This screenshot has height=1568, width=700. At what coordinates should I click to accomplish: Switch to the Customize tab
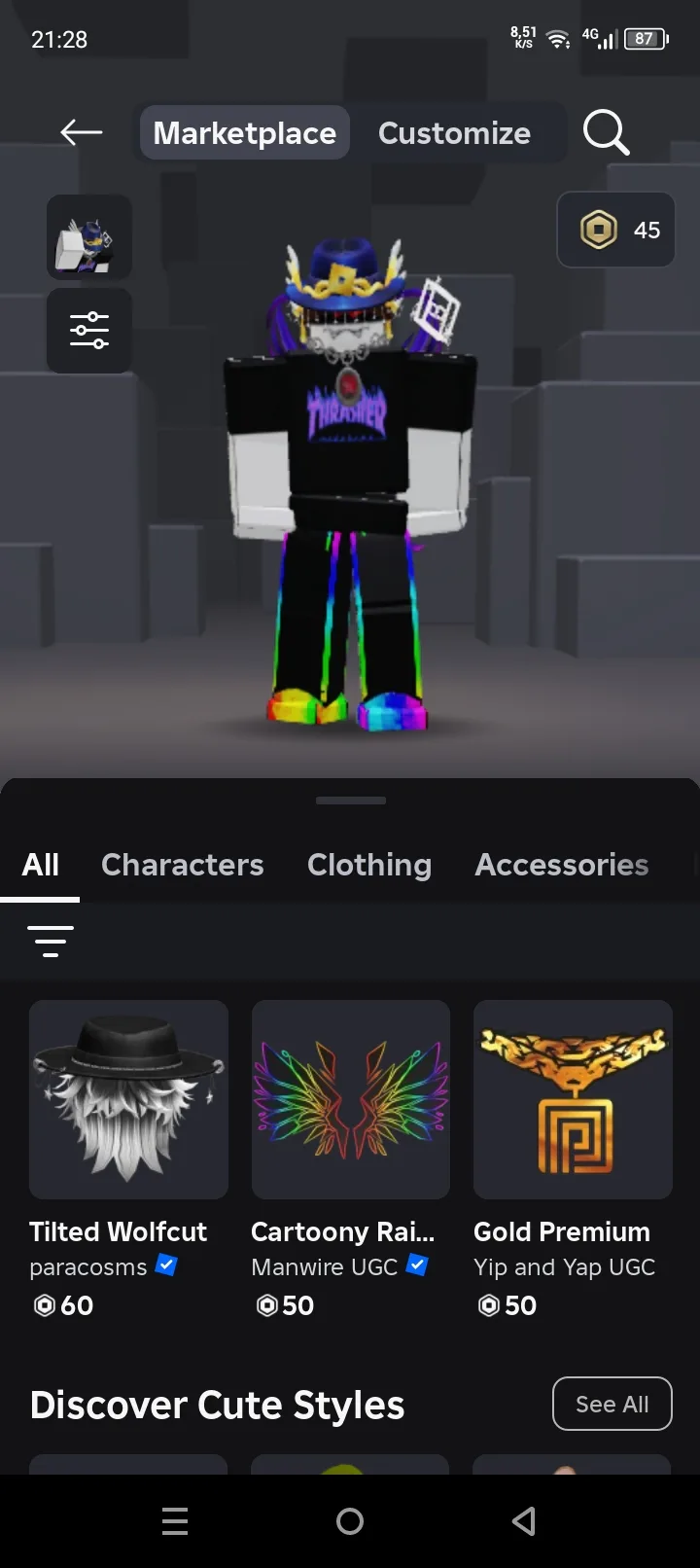454,132
